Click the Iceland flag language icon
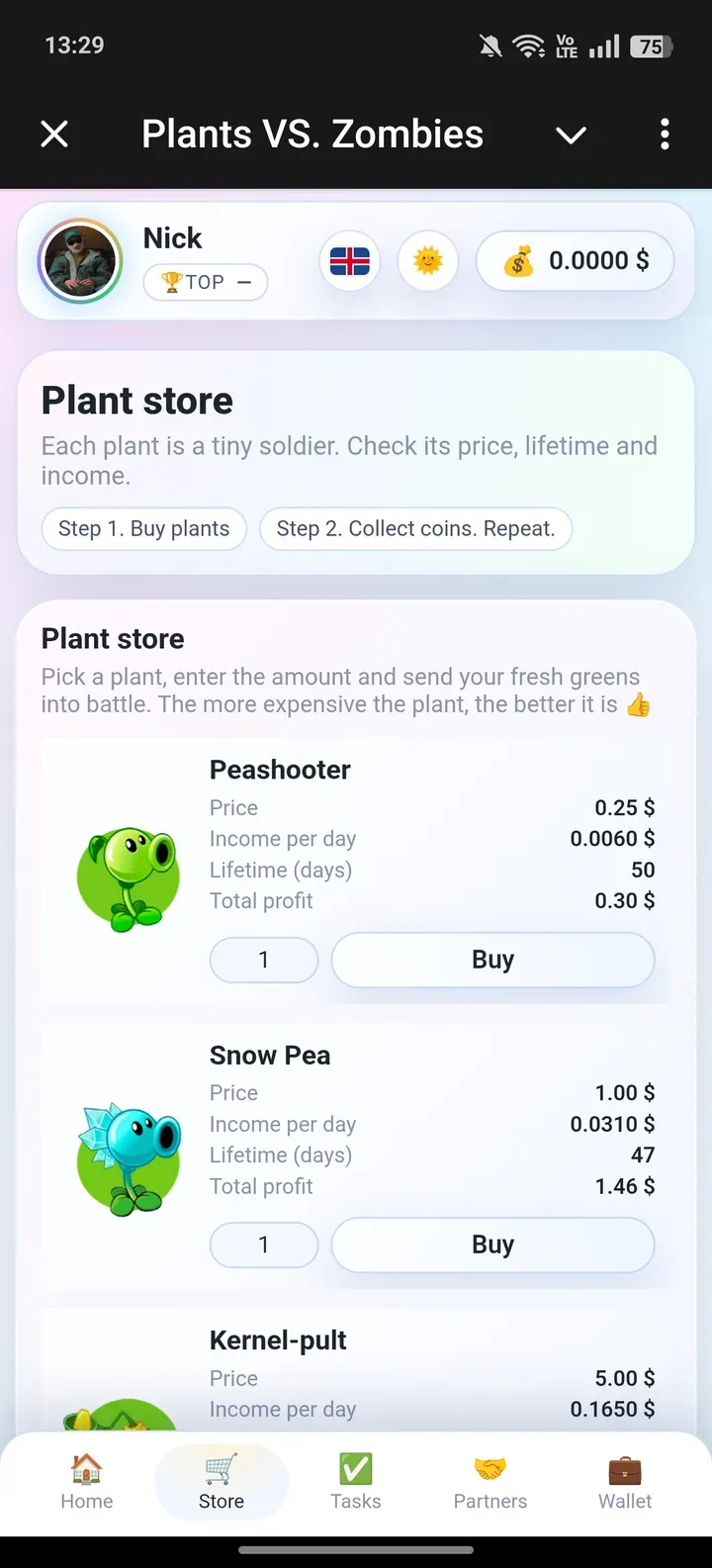The height and width of the screenshot is (1568, 712). pyautogui.click(x=349, y=260)
